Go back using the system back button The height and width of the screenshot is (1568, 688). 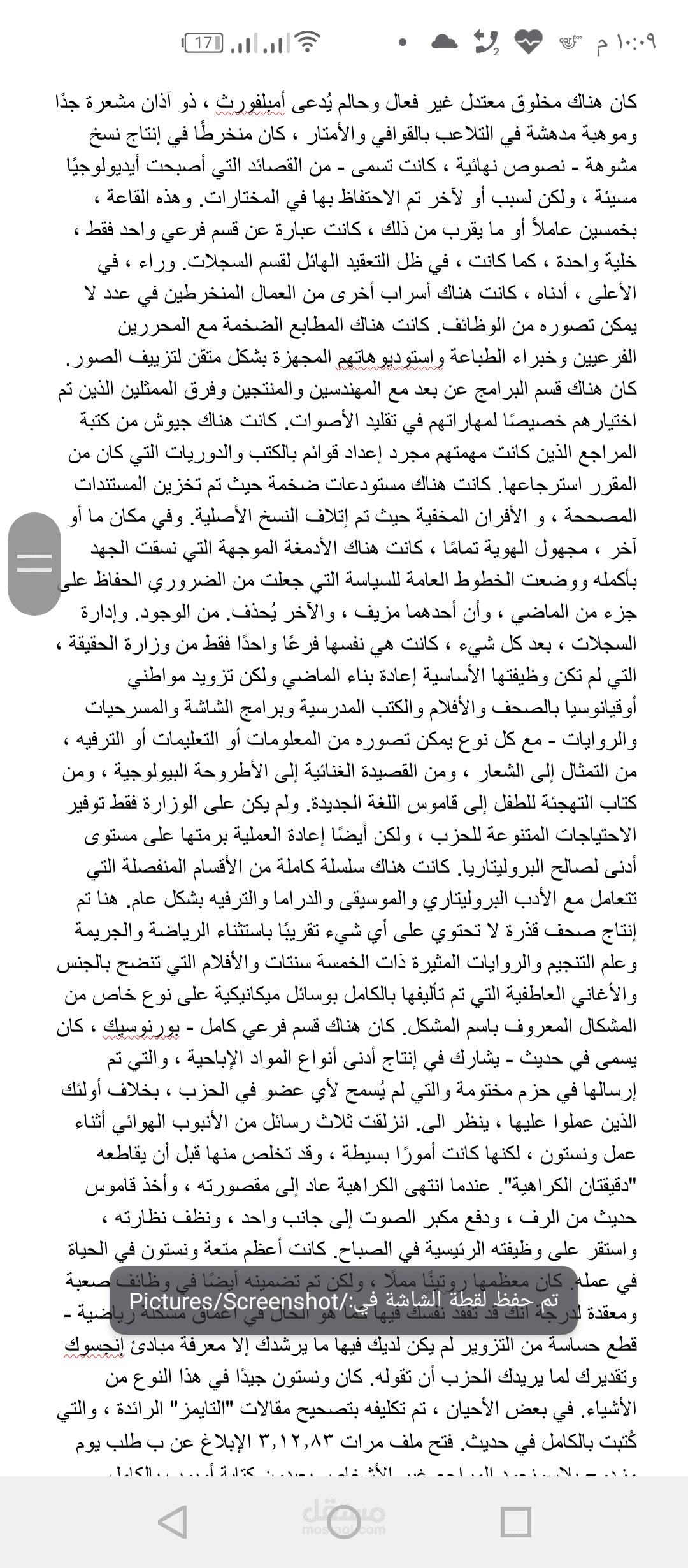[172, 1523]
